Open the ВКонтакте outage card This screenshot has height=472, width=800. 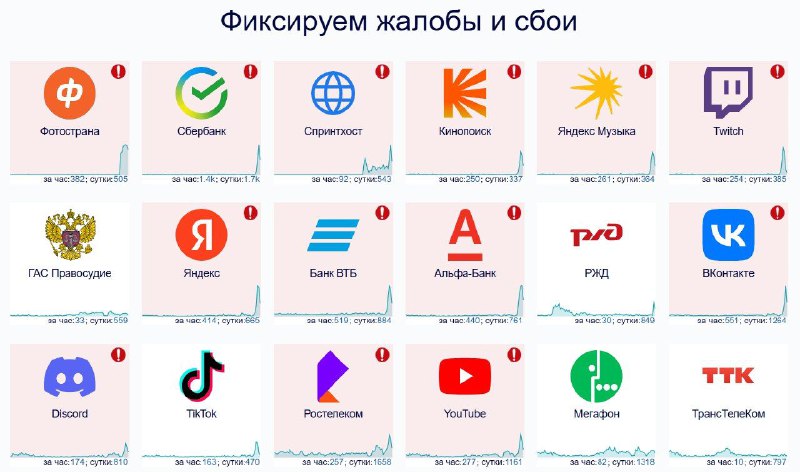[x=728, y=252]
